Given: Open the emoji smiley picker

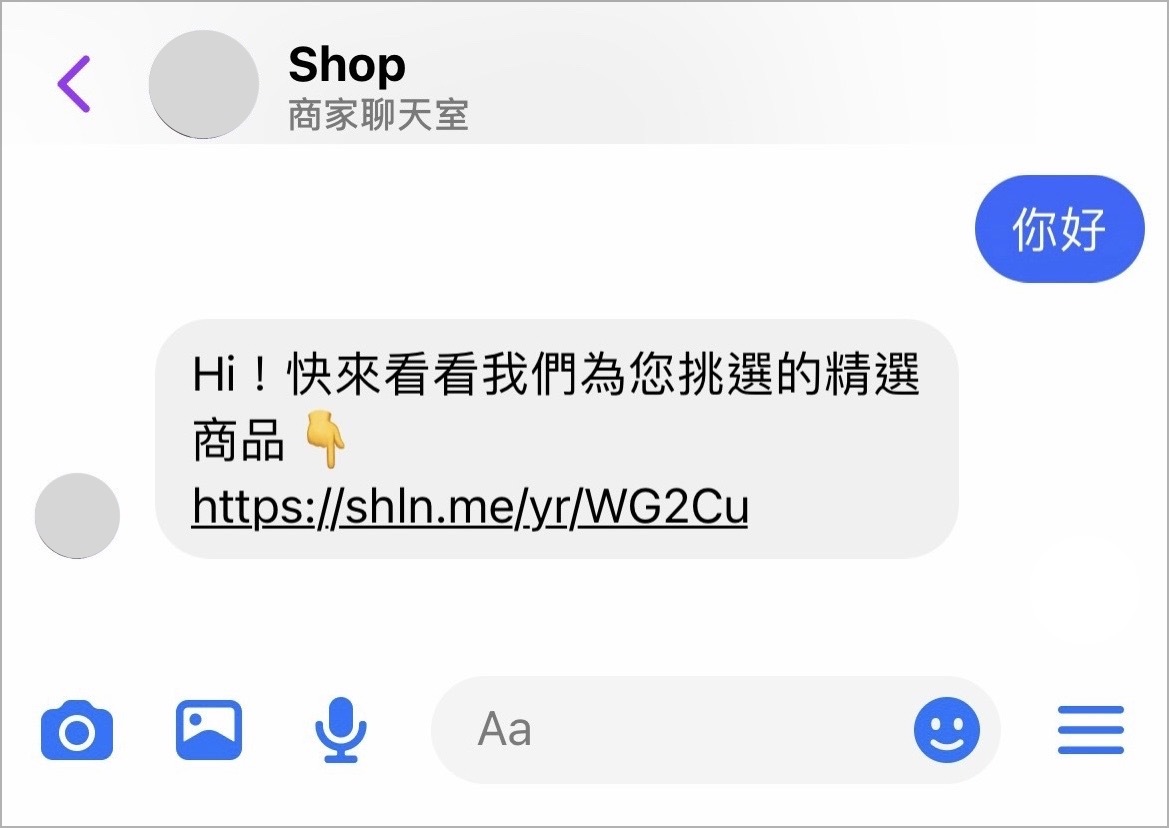Looking at the screenshot, I should point(946,730).
